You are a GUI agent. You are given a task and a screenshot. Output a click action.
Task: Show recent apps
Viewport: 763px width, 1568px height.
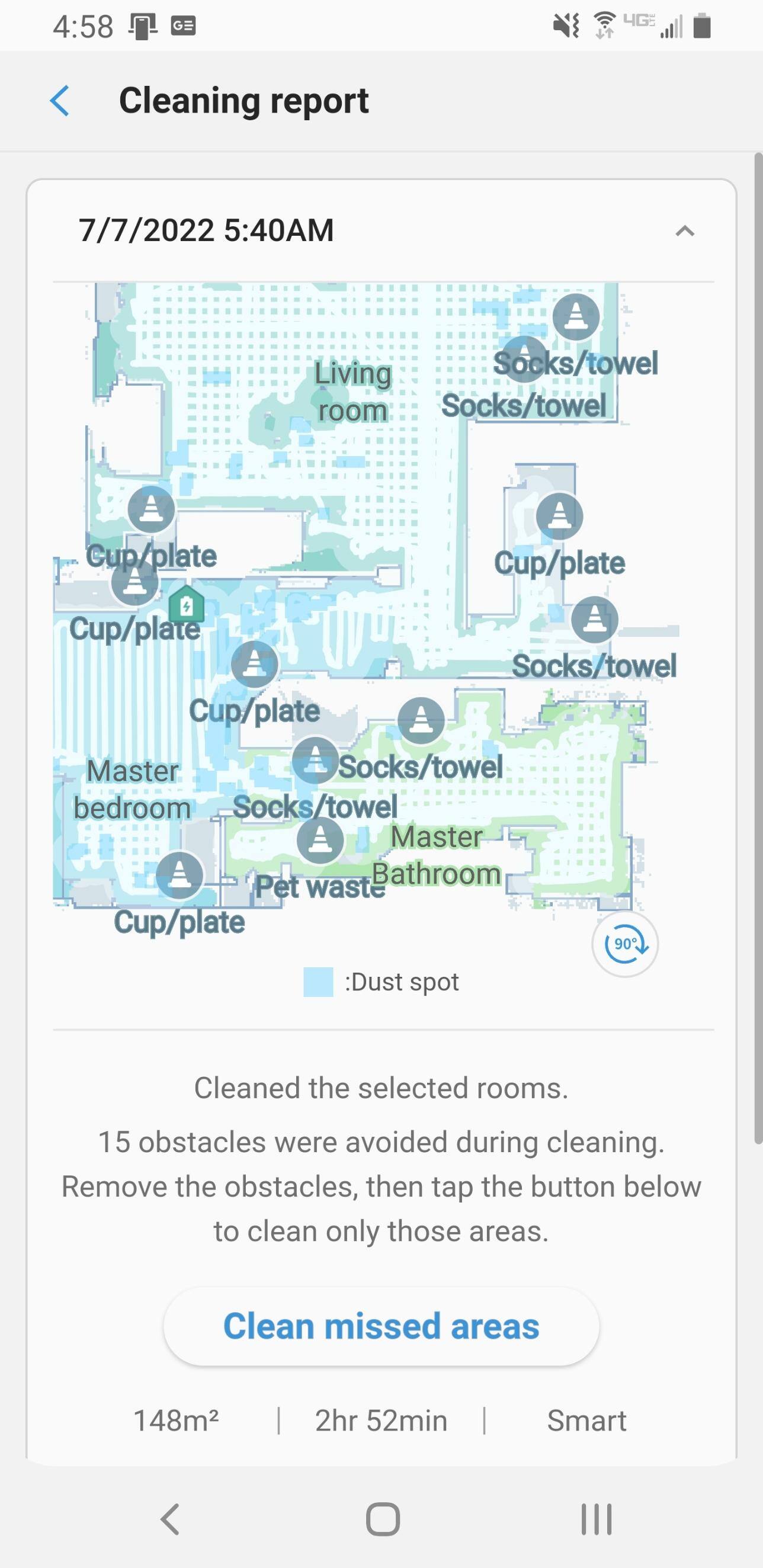pyautogui.click(x=596, y=1519)
